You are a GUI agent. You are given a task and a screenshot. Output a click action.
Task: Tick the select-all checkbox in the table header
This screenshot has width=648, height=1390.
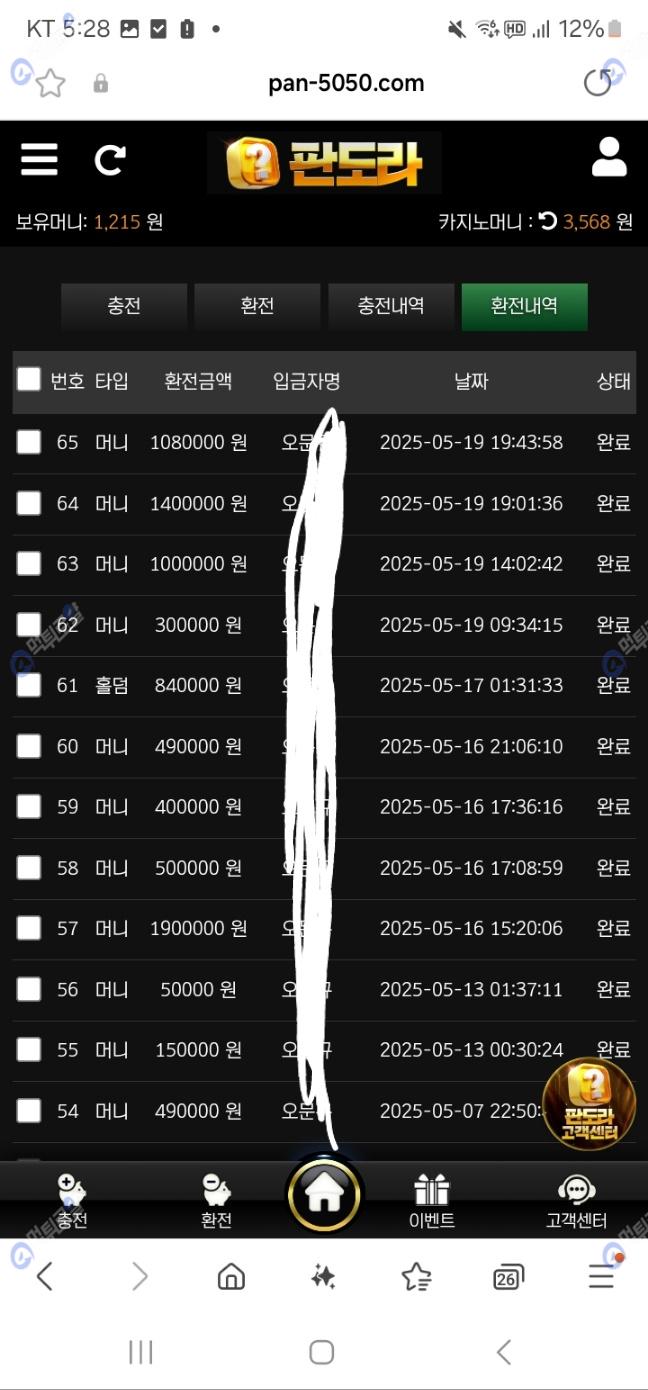point(29,379)
